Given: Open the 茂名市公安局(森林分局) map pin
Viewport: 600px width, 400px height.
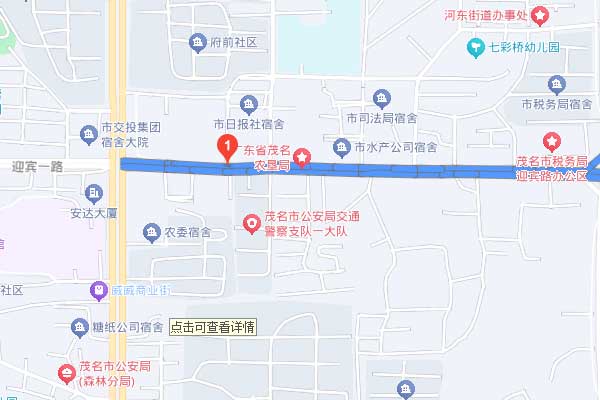Looking at the screenshot, I should click(66, 374).
